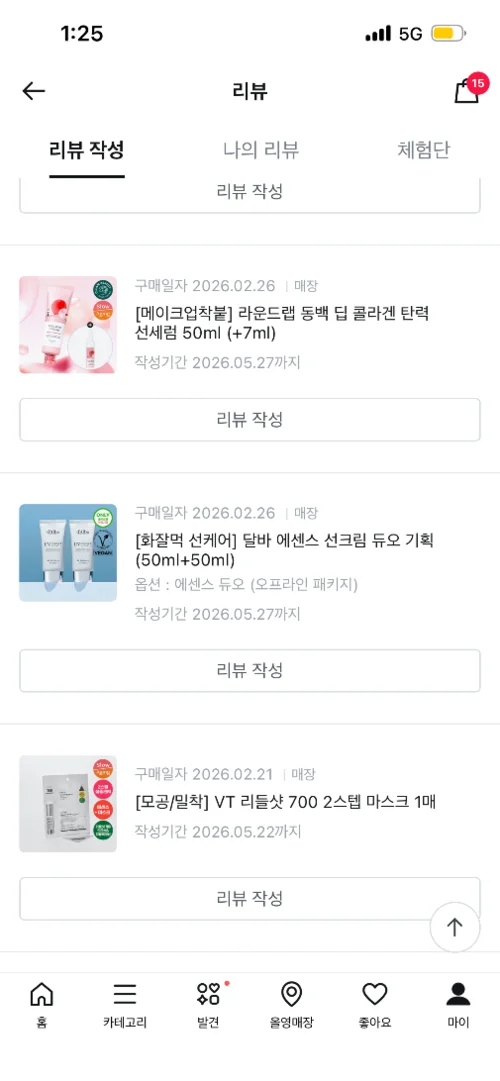500x1081 pixels.
Task: Open the 달바 선크림 듀오 product image
Action: [68, 552]
